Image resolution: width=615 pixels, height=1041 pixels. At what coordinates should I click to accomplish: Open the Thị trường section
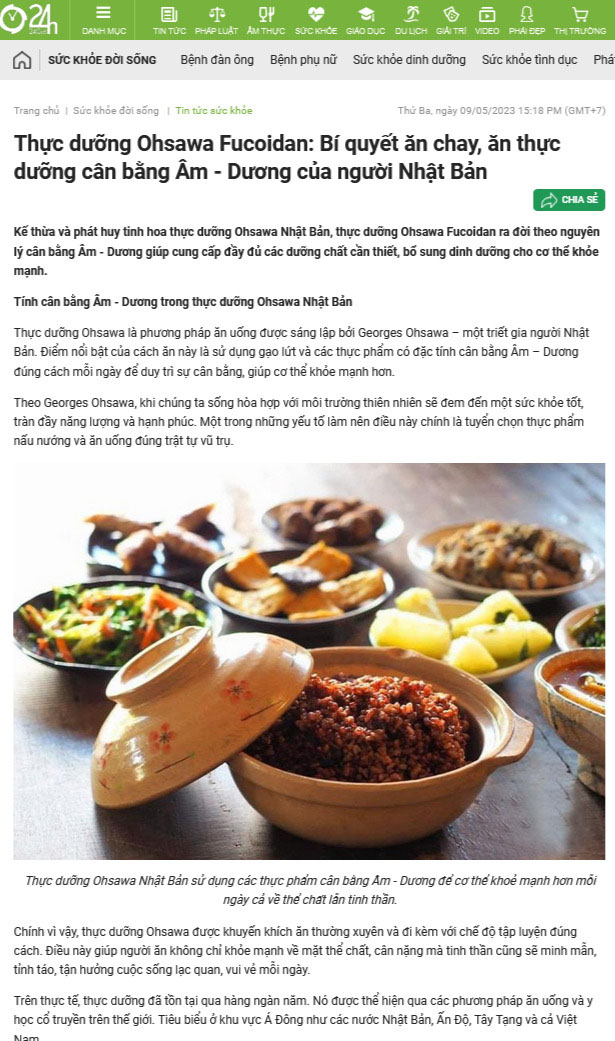[580, 19]
